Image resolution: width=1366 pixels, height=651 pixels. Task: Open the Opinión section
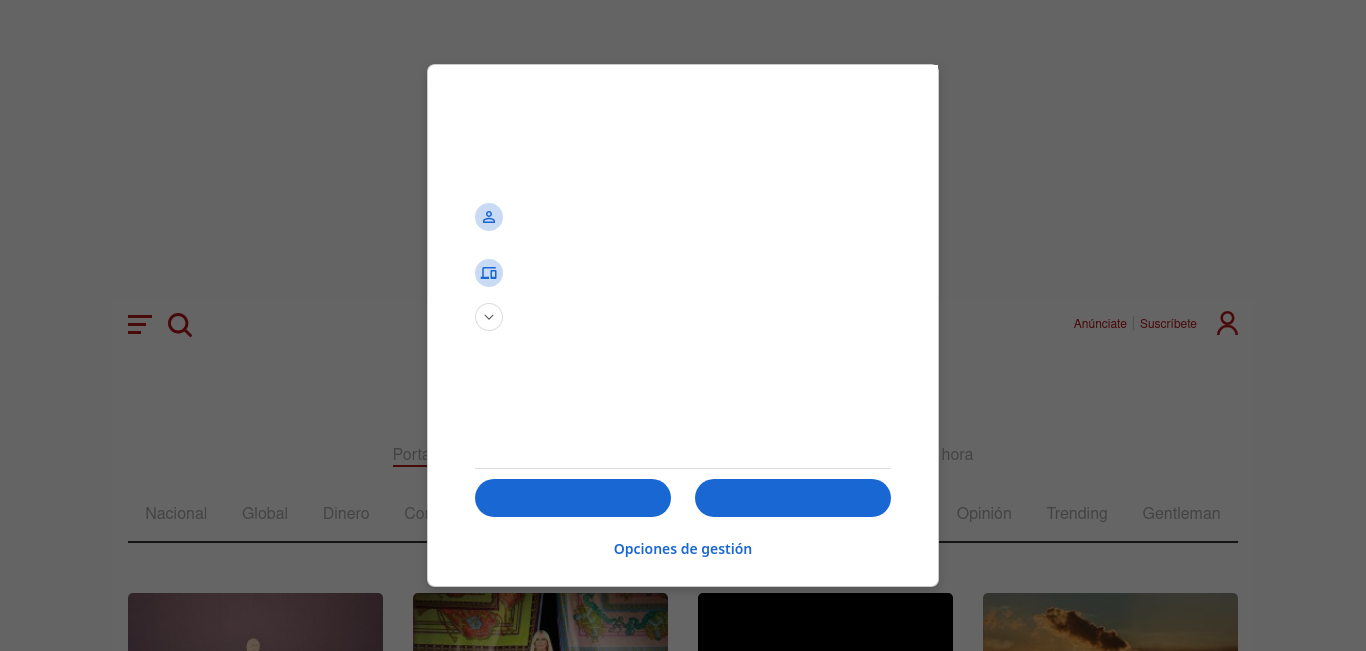984,513
